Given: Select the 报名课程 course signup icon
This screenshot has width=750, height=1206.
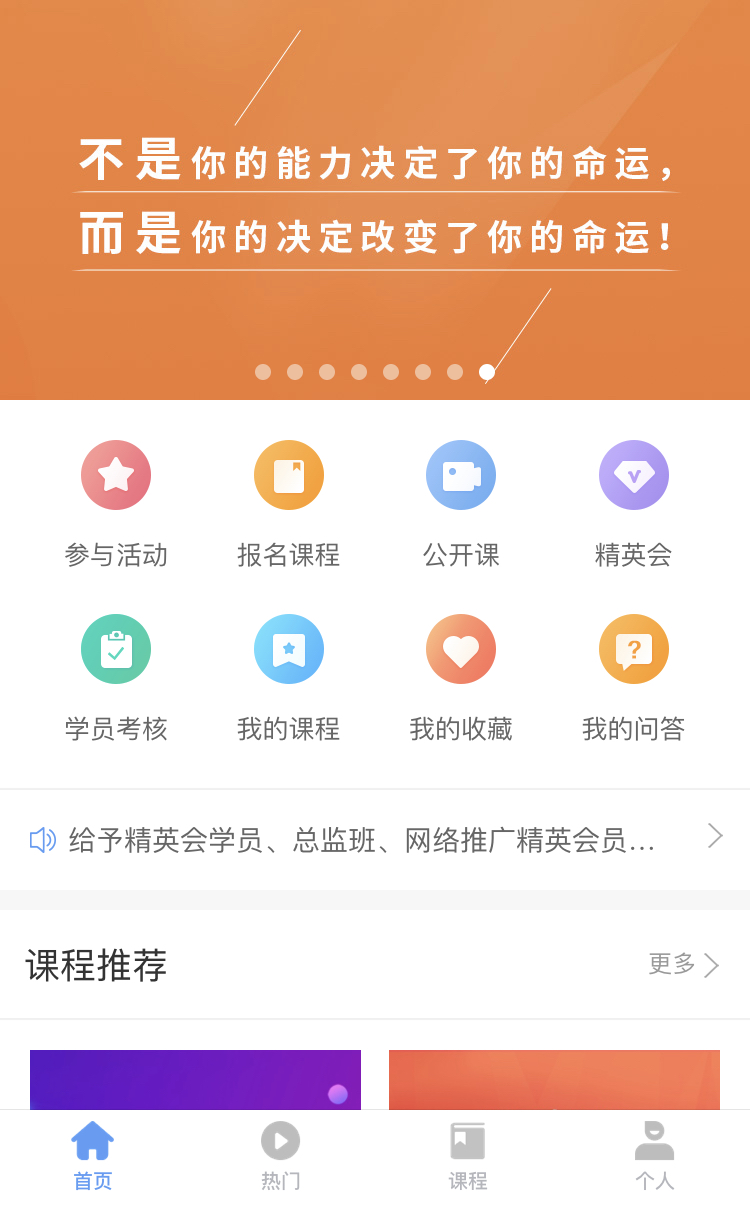Looking at the screenshot, I should (x=288, y=474).
